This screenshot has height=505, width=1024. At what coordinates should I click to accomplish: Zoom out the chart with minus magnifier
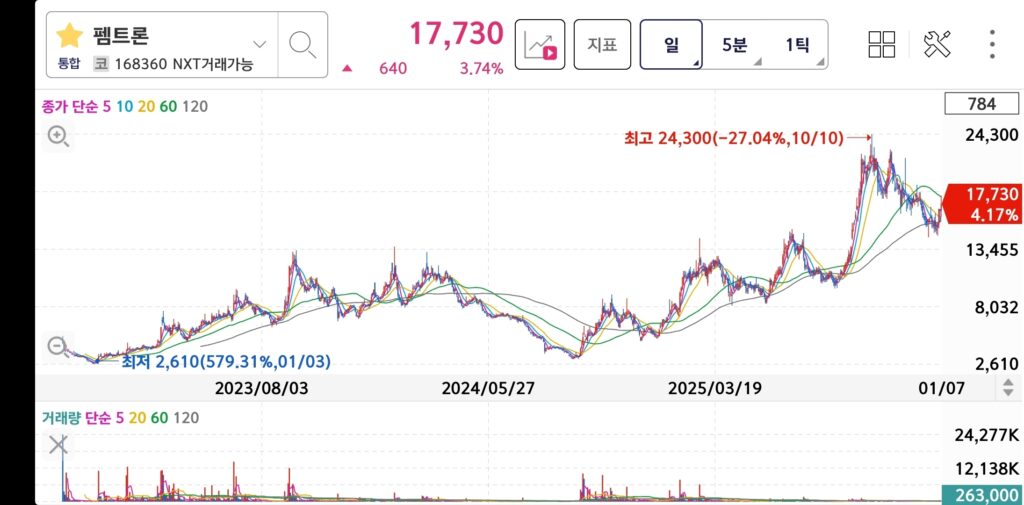pos(58,348)
